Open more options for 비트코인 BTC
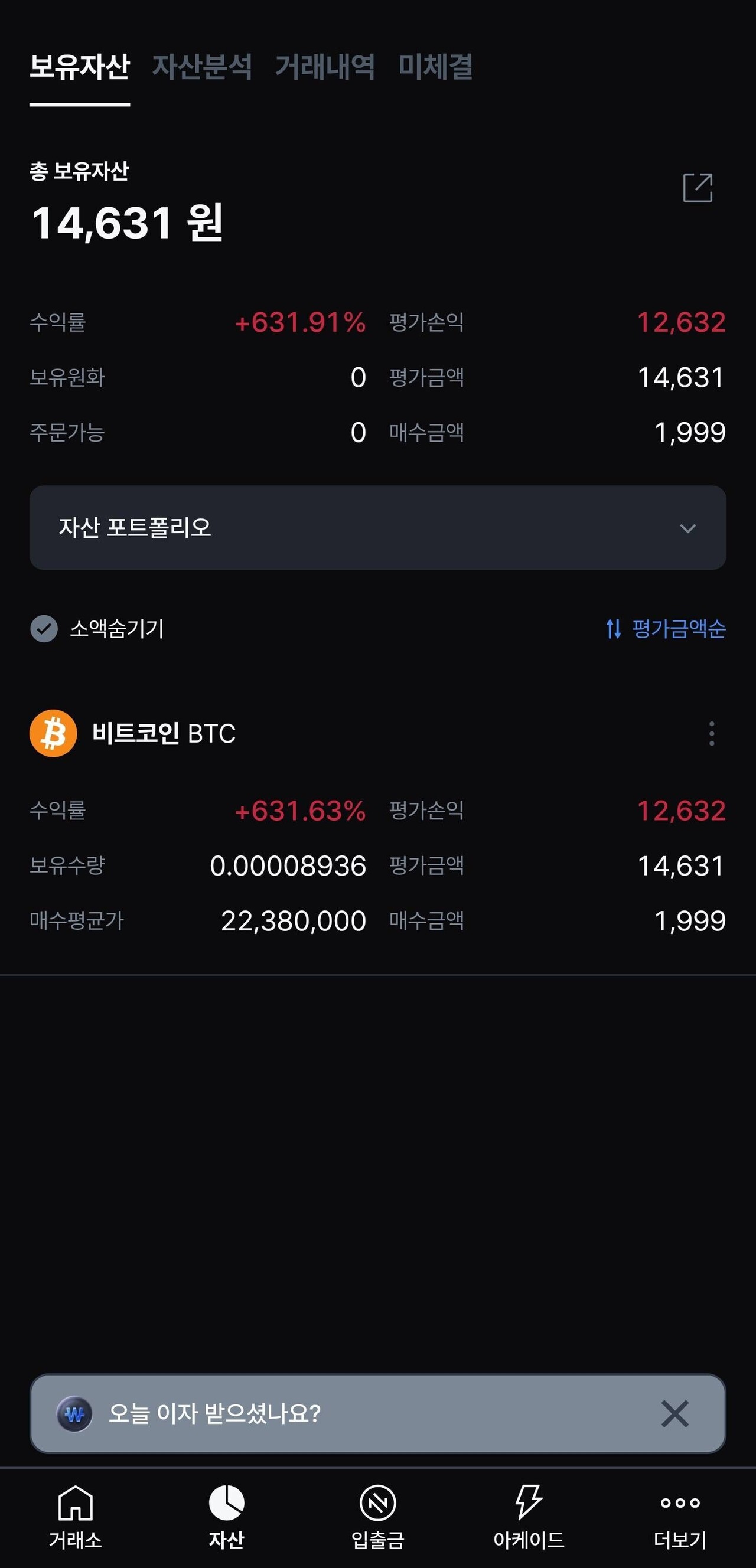756x1568 pixels. [711, 733]
